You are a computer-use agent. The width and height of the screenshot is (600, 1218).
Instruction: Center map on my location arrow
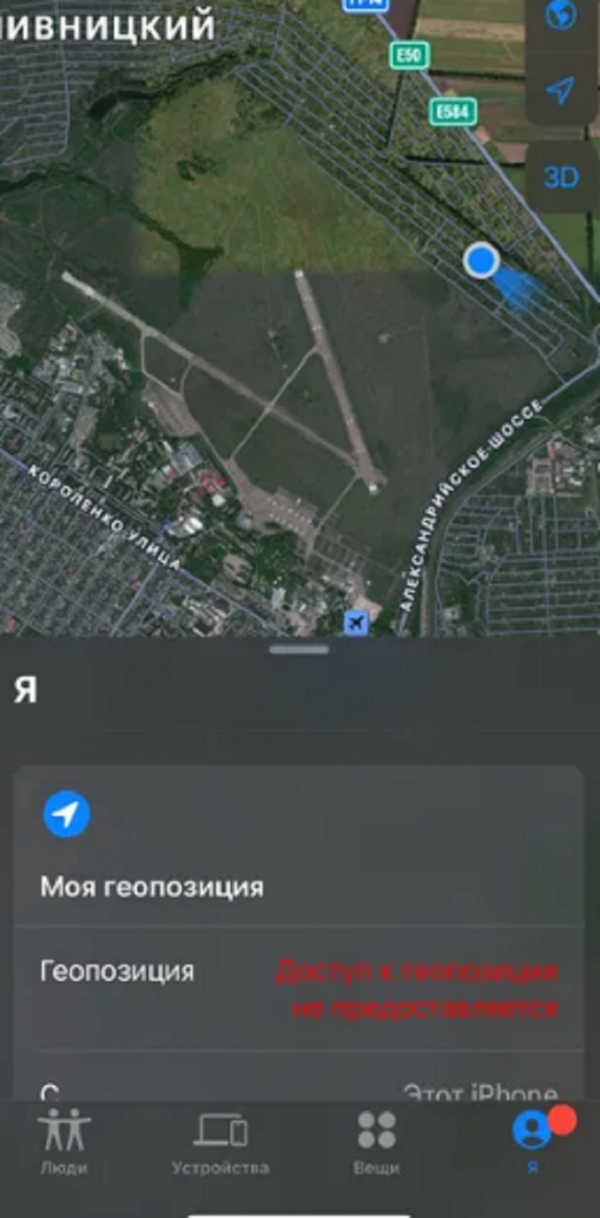561,92
